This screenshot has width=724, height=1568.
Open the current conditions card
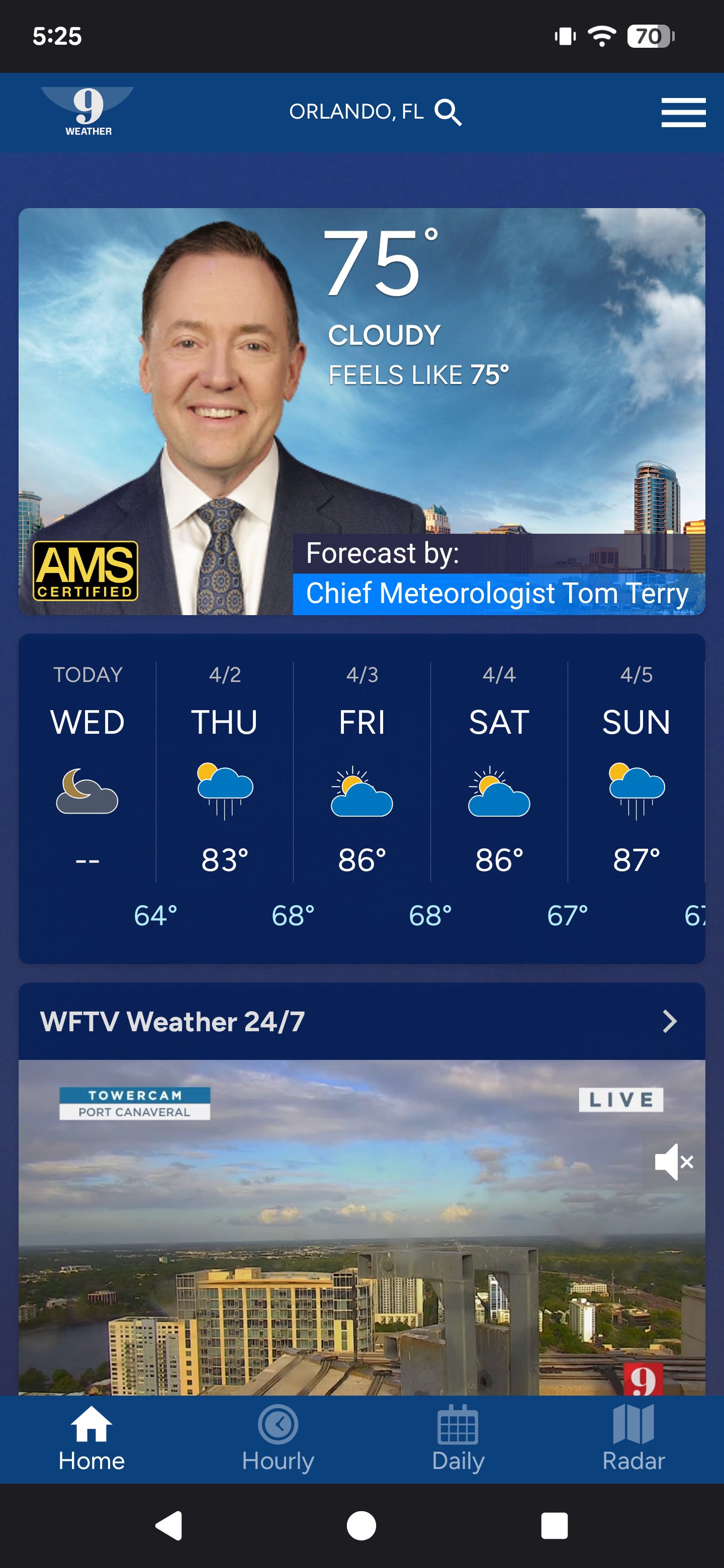[361, 411]
